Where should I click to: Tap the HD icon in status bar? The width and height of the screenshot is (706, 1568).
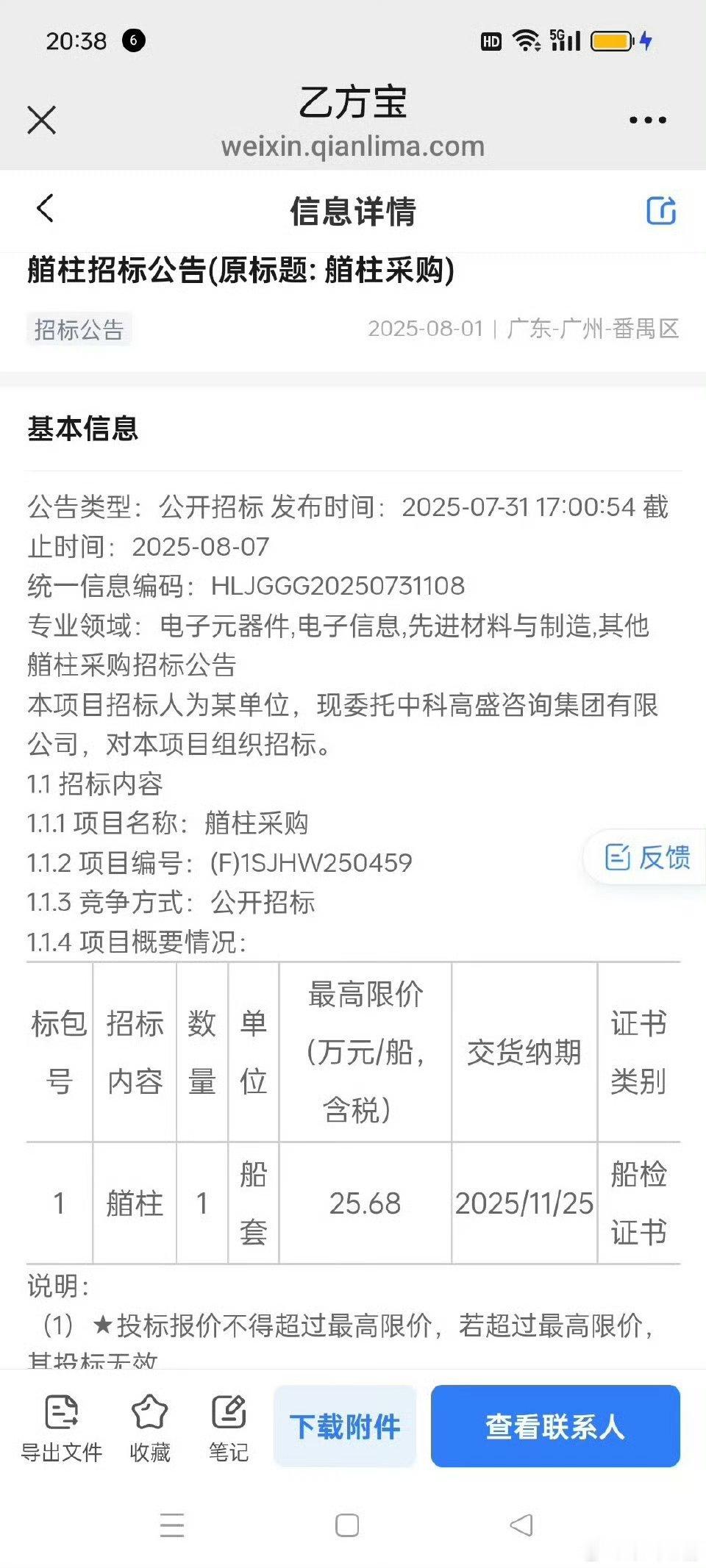pyautogui.click(x=491, y=43)
